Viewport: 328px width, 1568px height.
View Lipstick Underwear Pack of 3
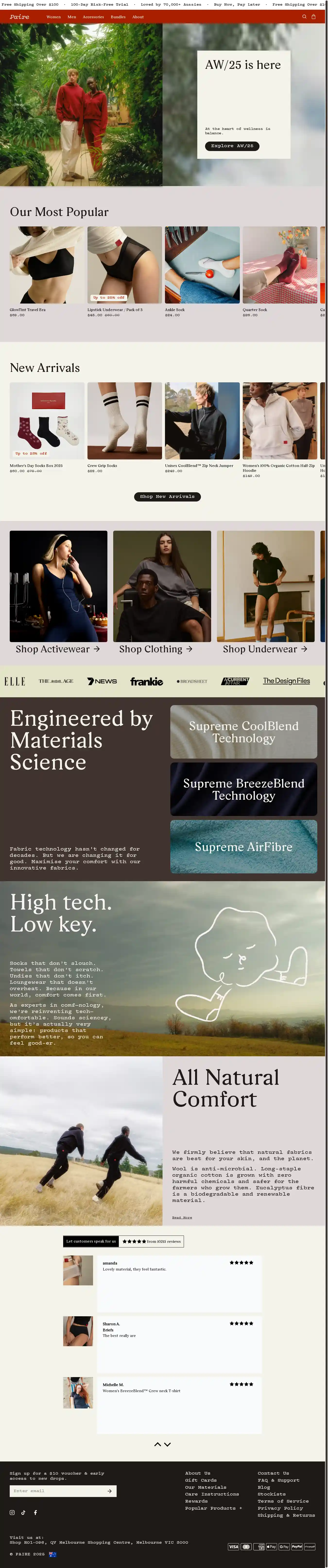124,265
